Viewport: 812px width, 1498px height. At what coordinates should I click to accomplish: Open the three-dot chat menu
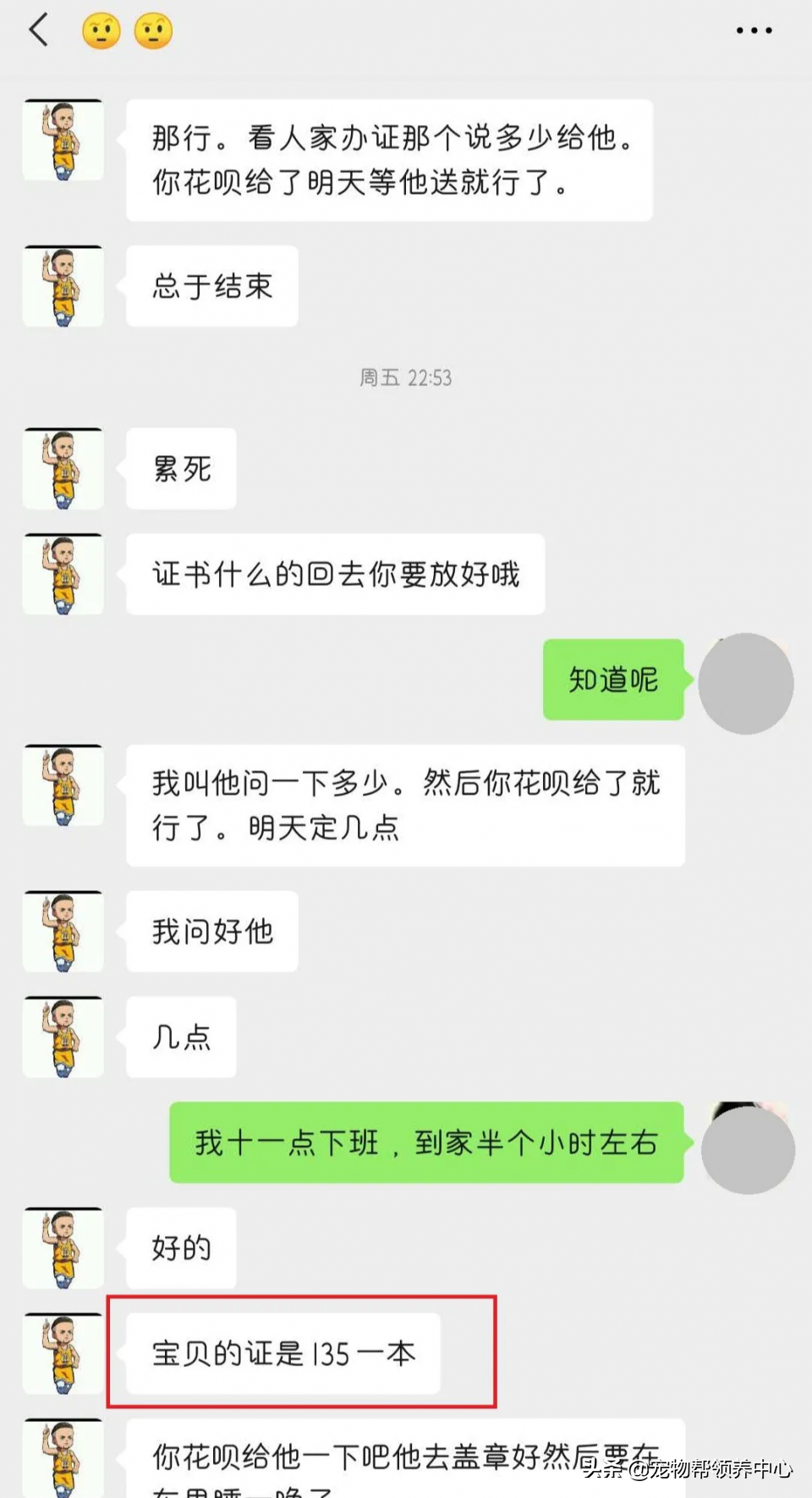click(753, 30)
